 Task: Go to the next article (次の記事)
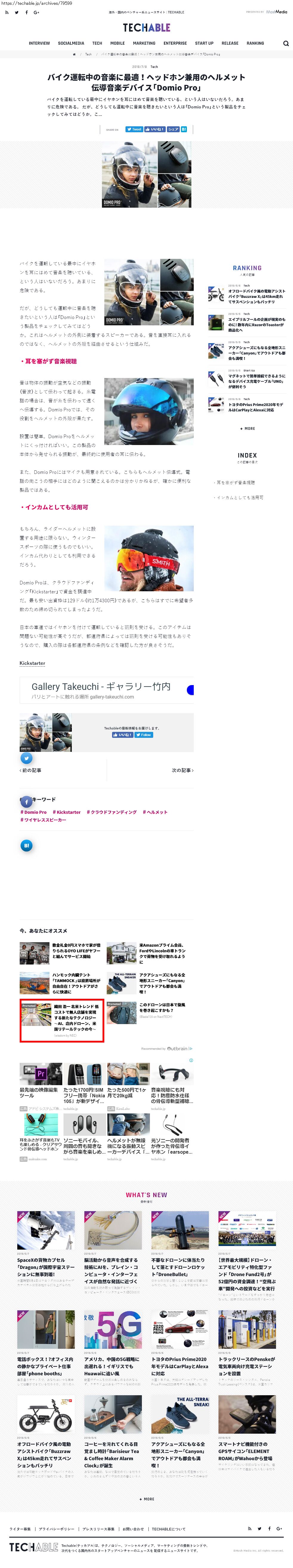pos(182,770)
